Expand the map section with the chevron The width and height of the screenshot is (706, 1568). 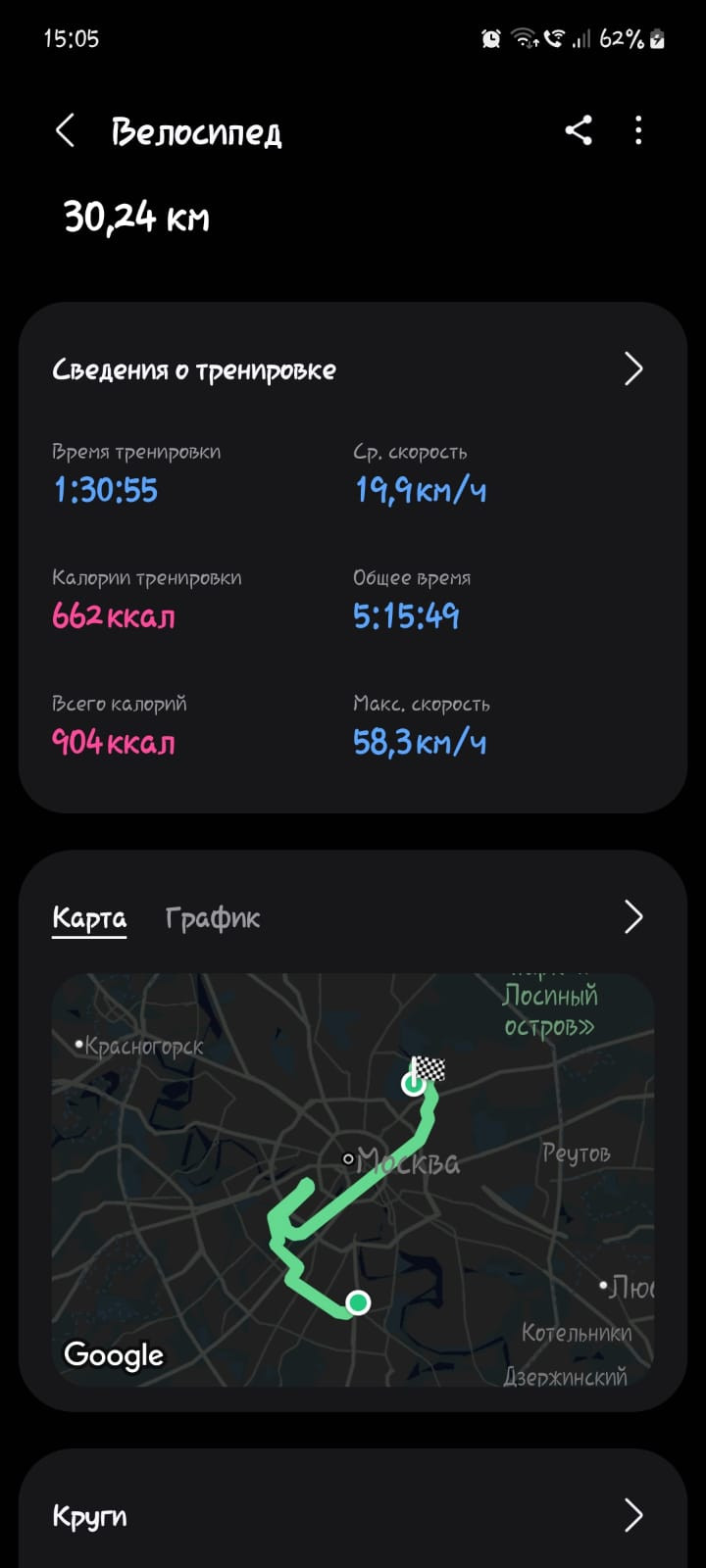[633, 917]
